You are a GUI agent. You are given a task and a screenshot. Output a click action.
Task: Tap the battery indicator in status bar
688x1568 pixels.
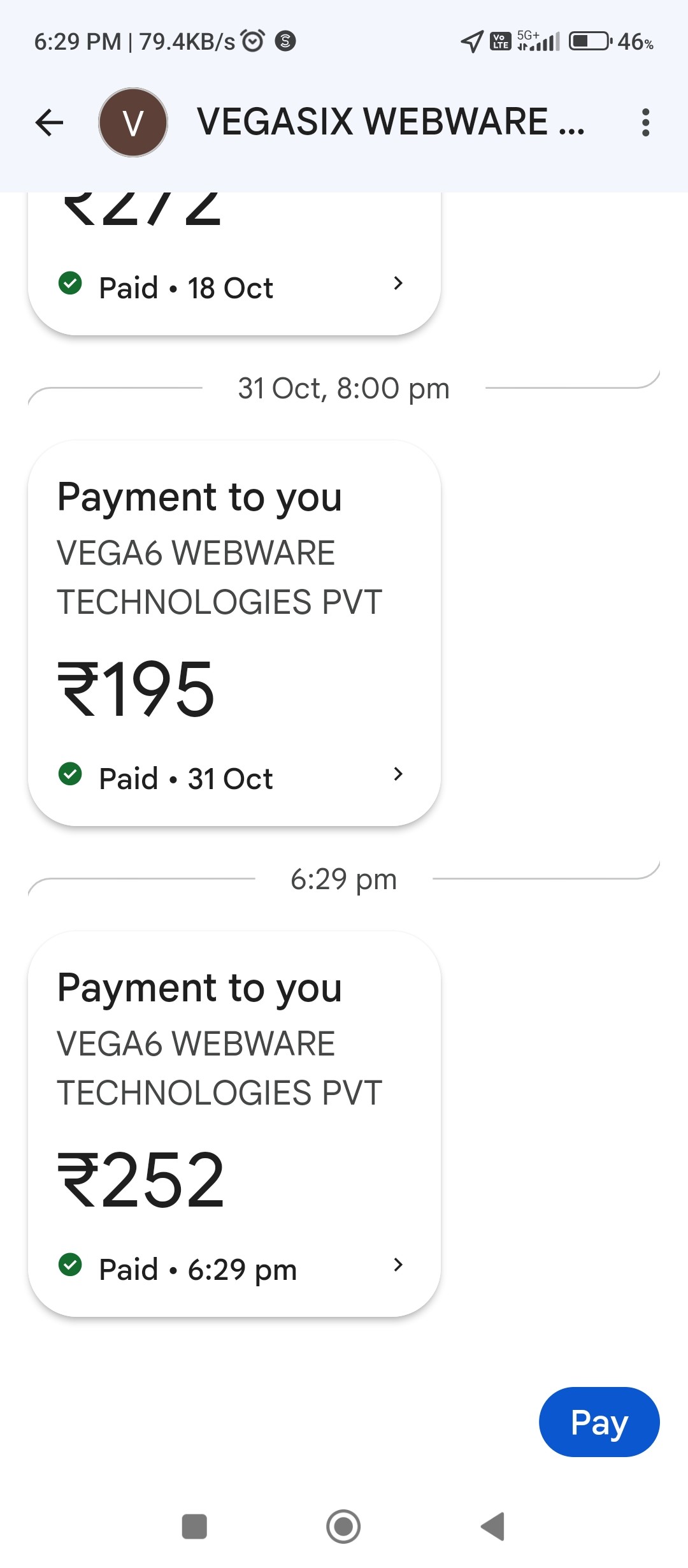589,41
